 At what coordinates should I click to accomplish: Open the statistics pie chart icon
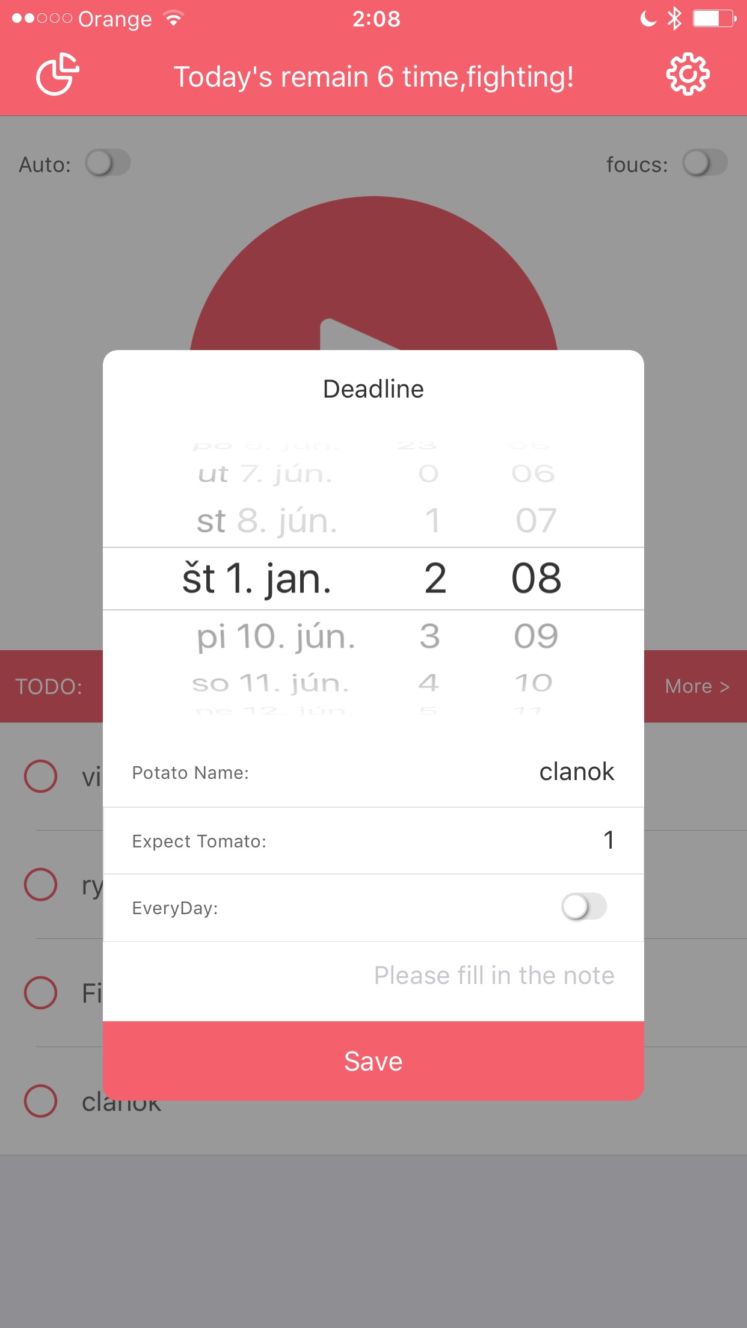tap(58, 75)
